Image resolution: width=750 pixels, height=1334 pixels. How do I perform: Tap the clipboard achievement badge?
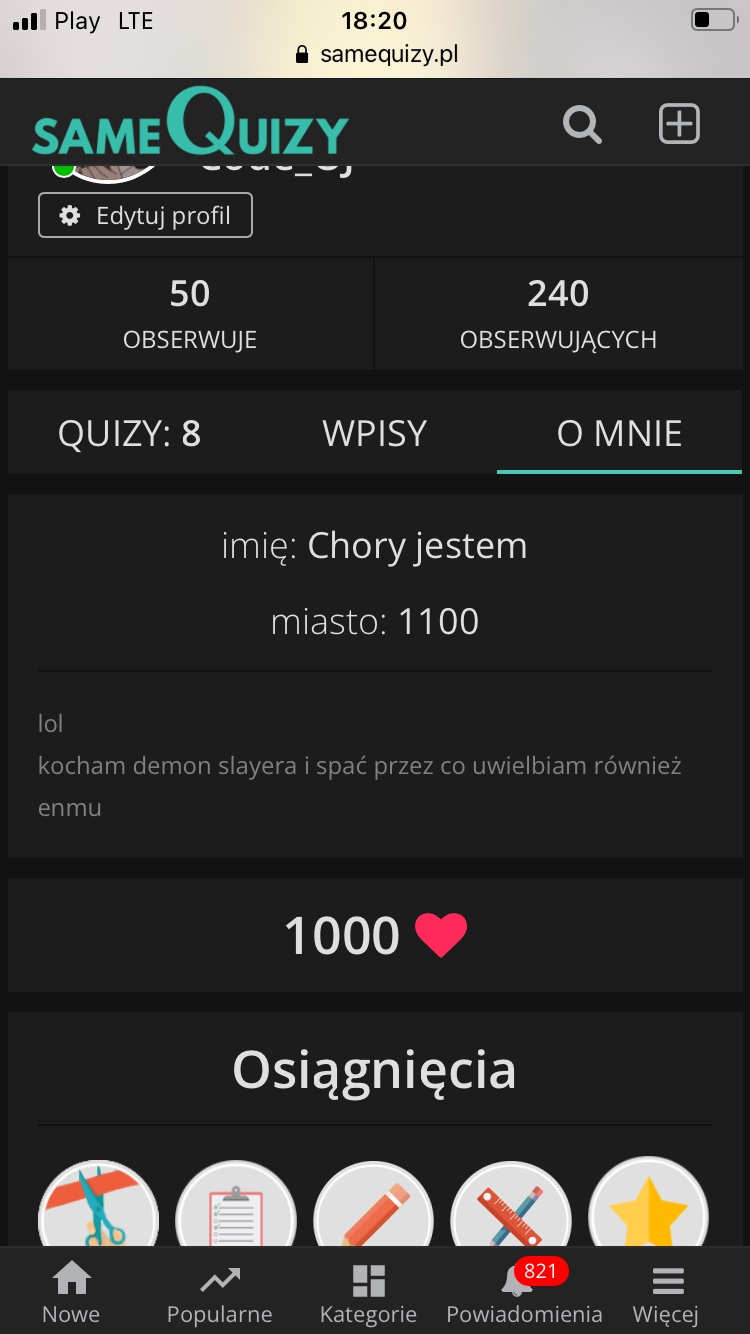(236, 1210)
